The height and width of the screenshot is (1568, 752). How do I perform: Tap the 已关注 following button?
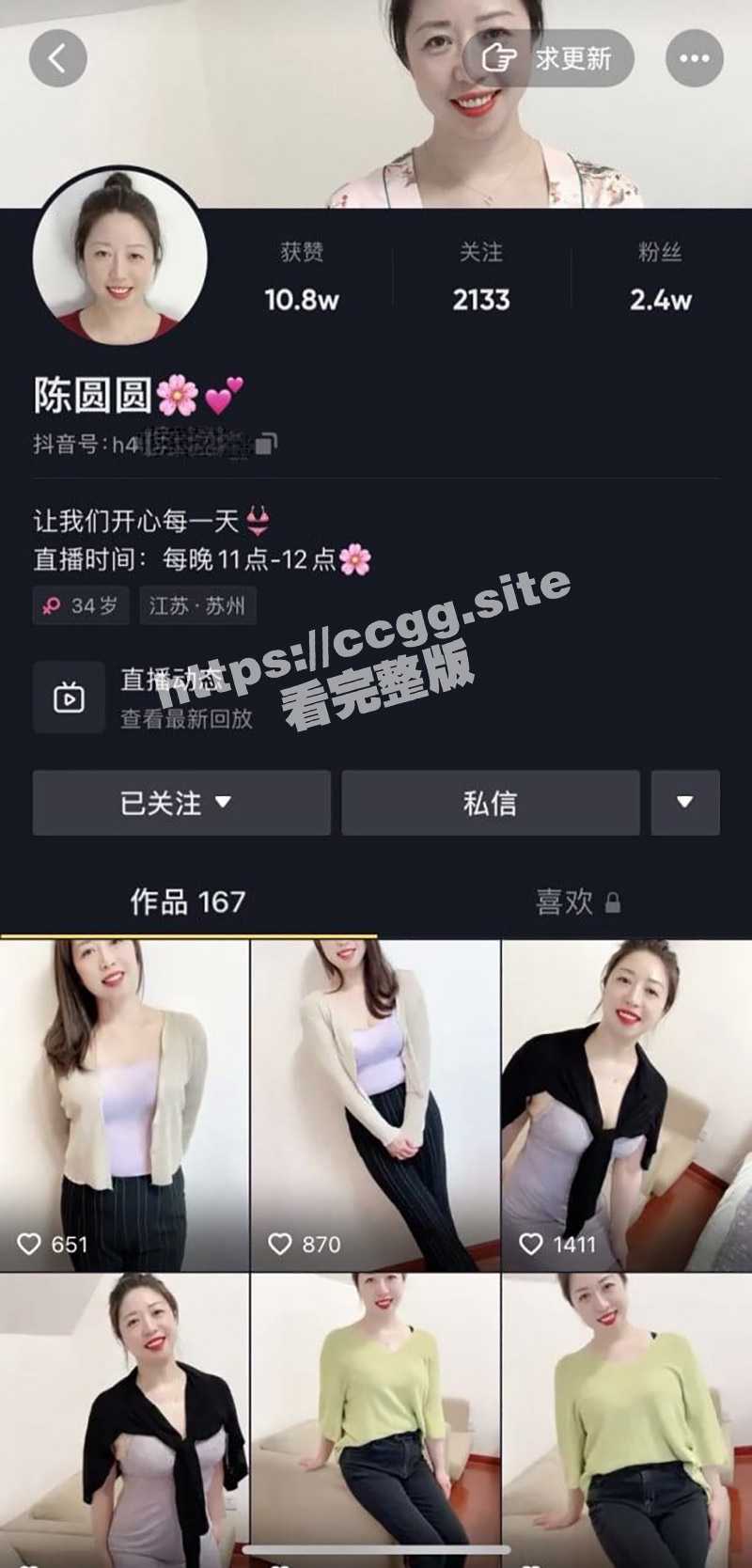click(x=181, y=803)
